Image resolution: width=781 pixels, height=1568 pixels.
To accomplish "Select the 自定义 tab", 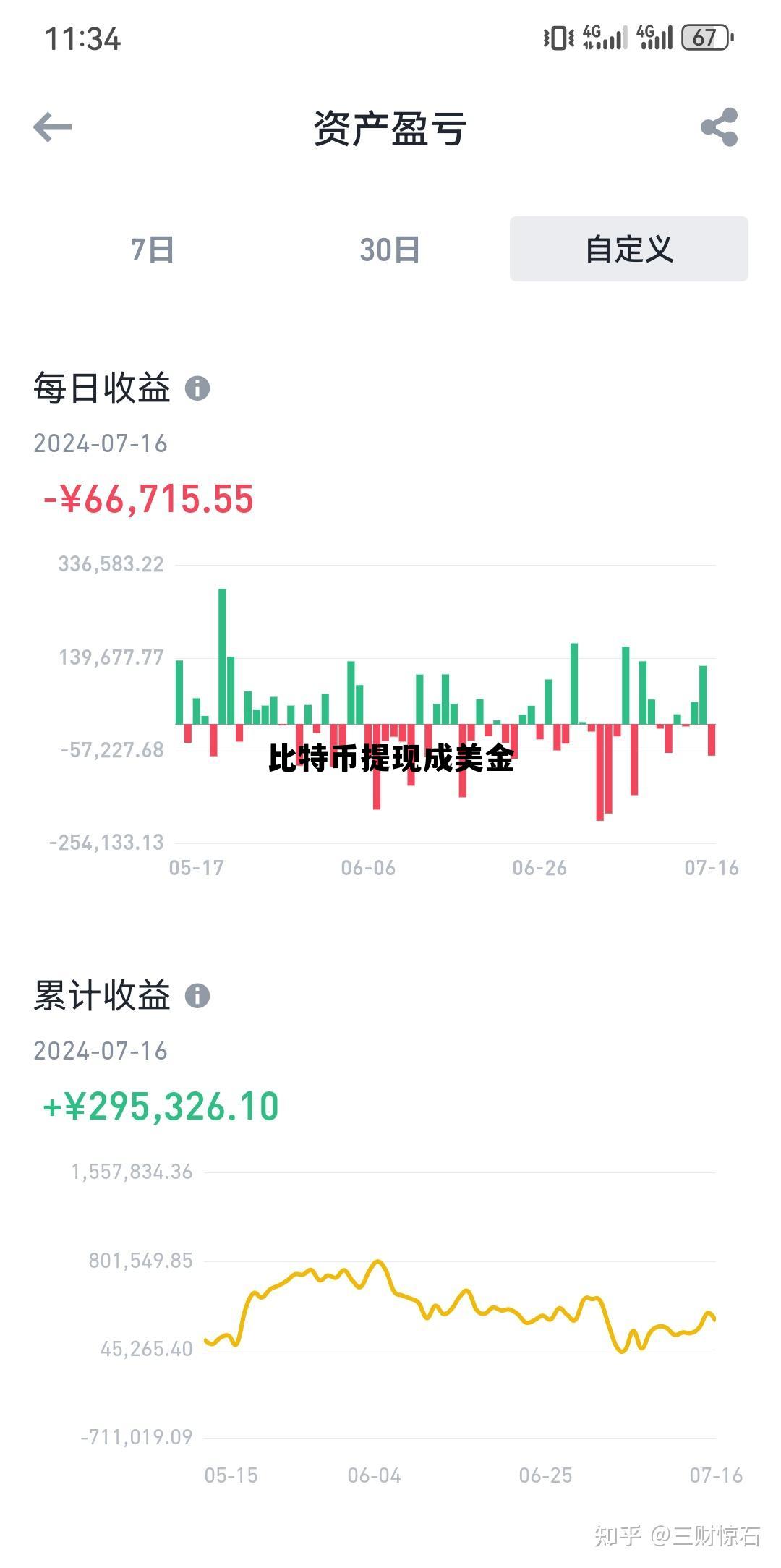I will click(629, 250).
